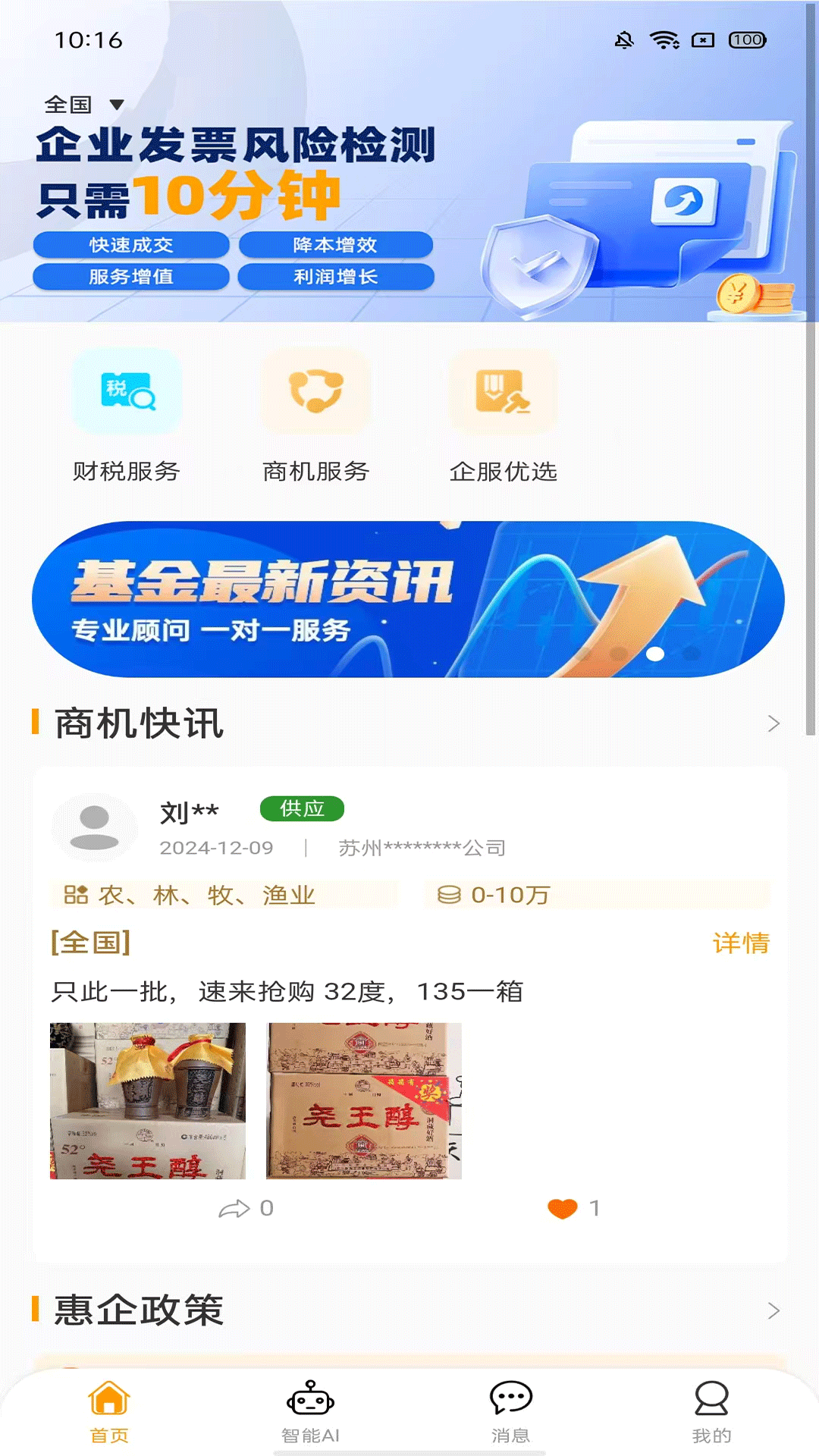This screenshot has width=819, height=1456.
Task: Open the post 详情 link
Action: [x=741, y=942]
